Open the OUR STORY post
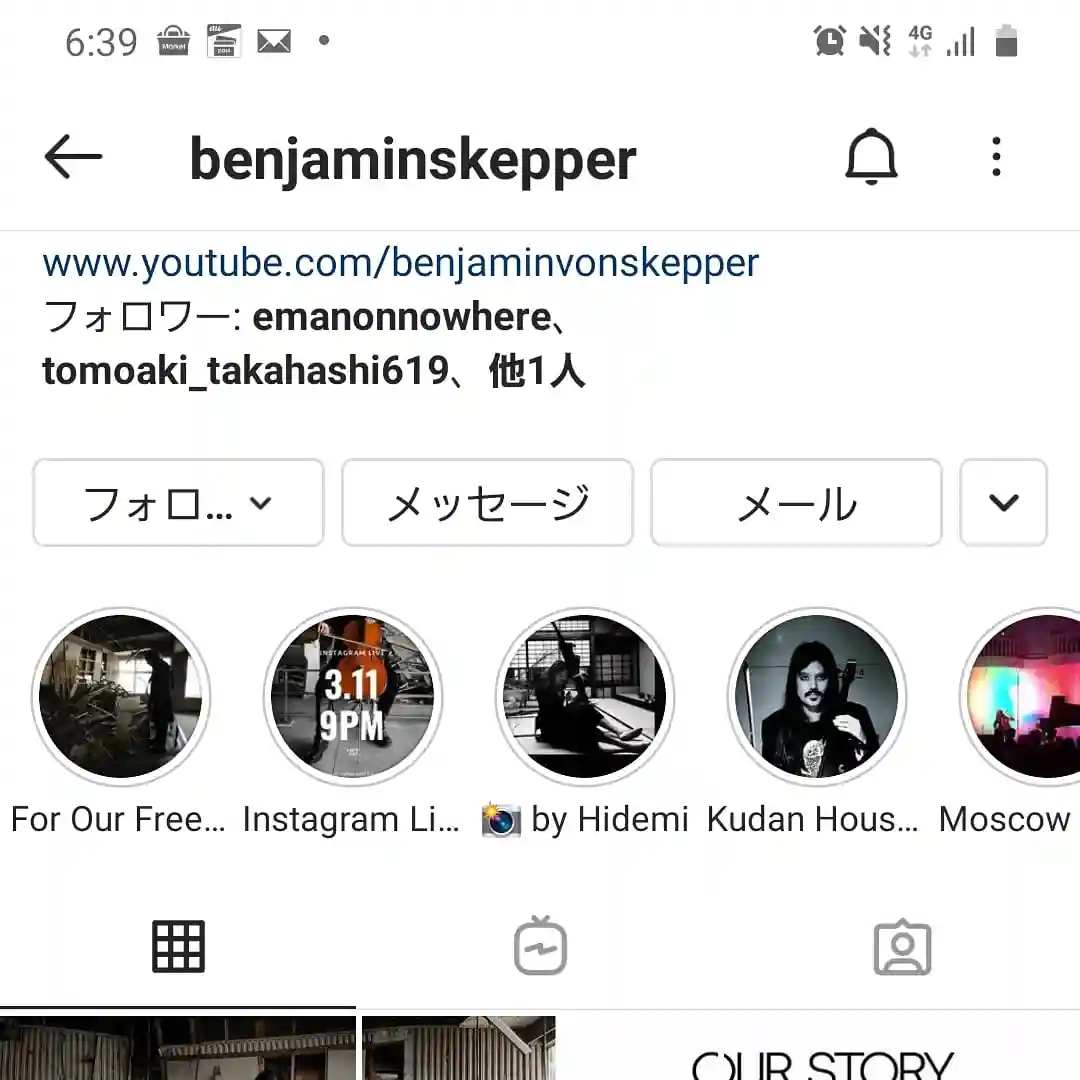 820,1050
